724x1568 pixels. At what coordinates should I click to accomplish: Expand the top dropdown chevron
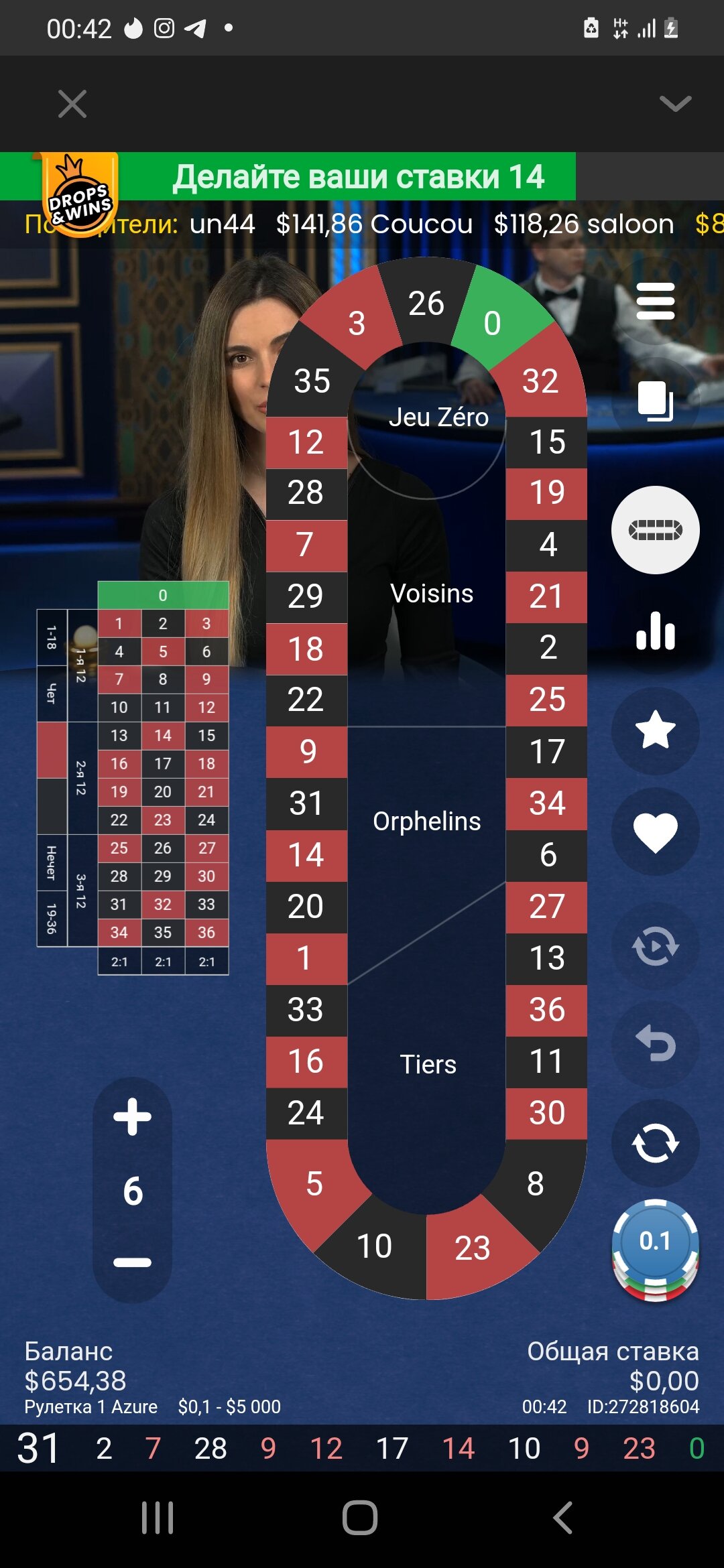click(674, 103)
